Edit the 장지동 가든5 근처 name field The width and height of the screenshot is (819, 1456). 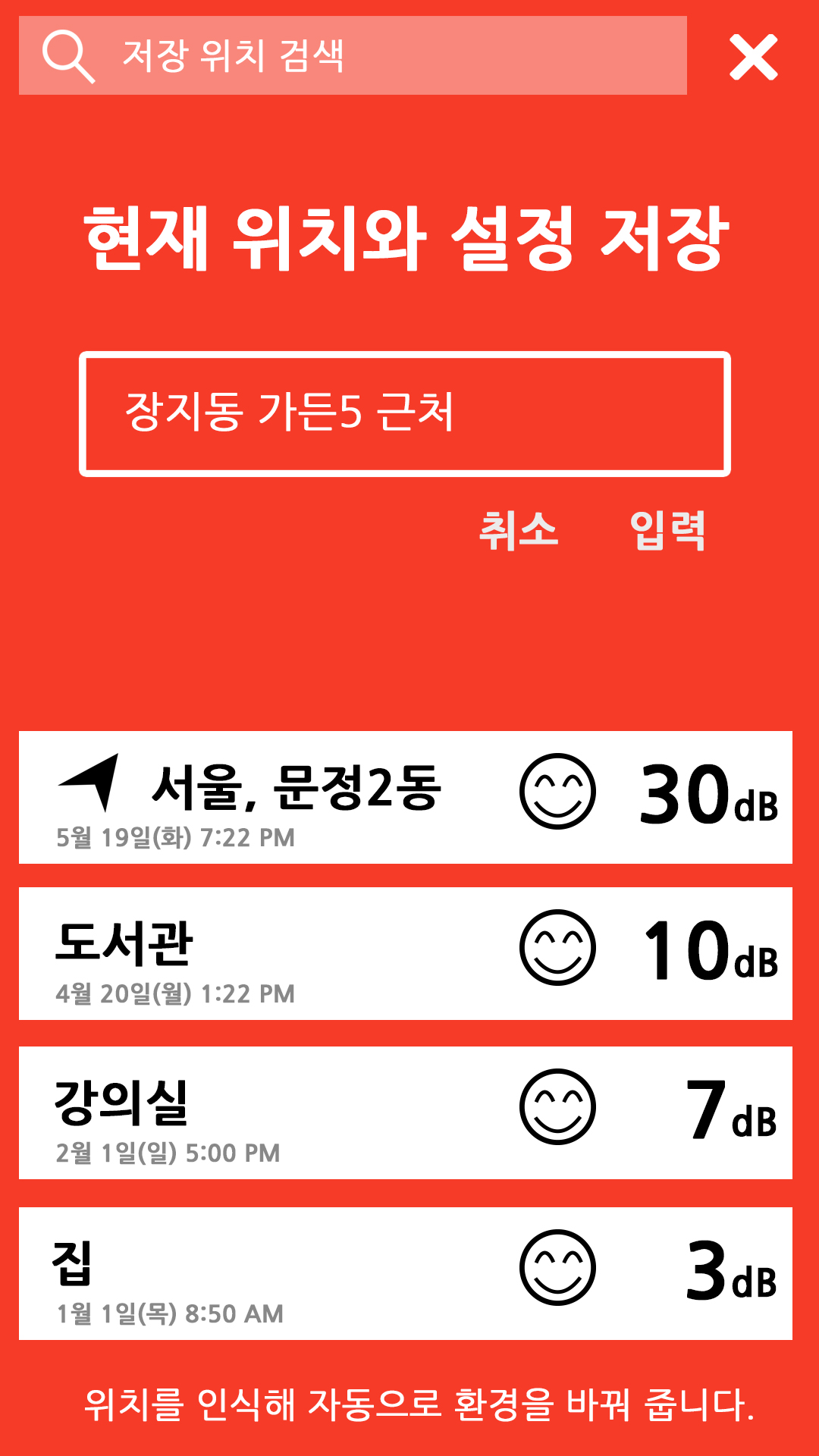tap(405, 414)
